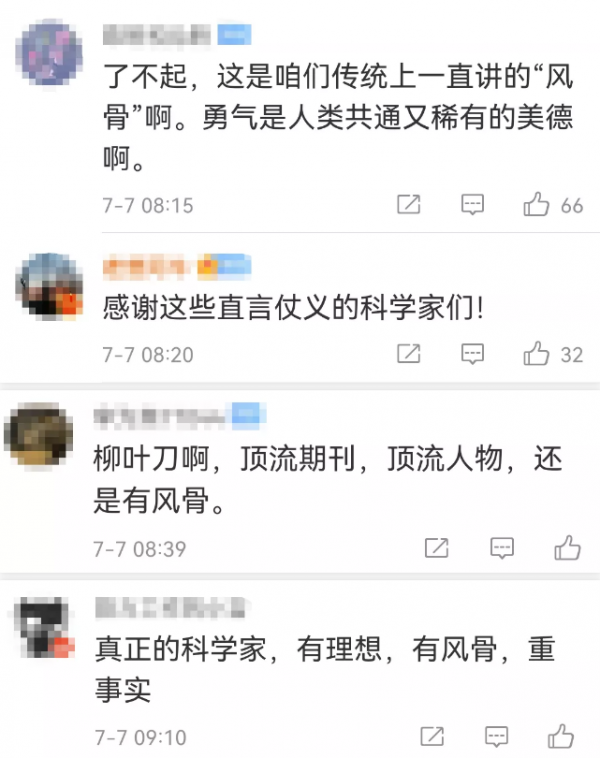Share the comment thanking 直言仗义的科学家们
This screenshot has height=758, width=600.
408,354
